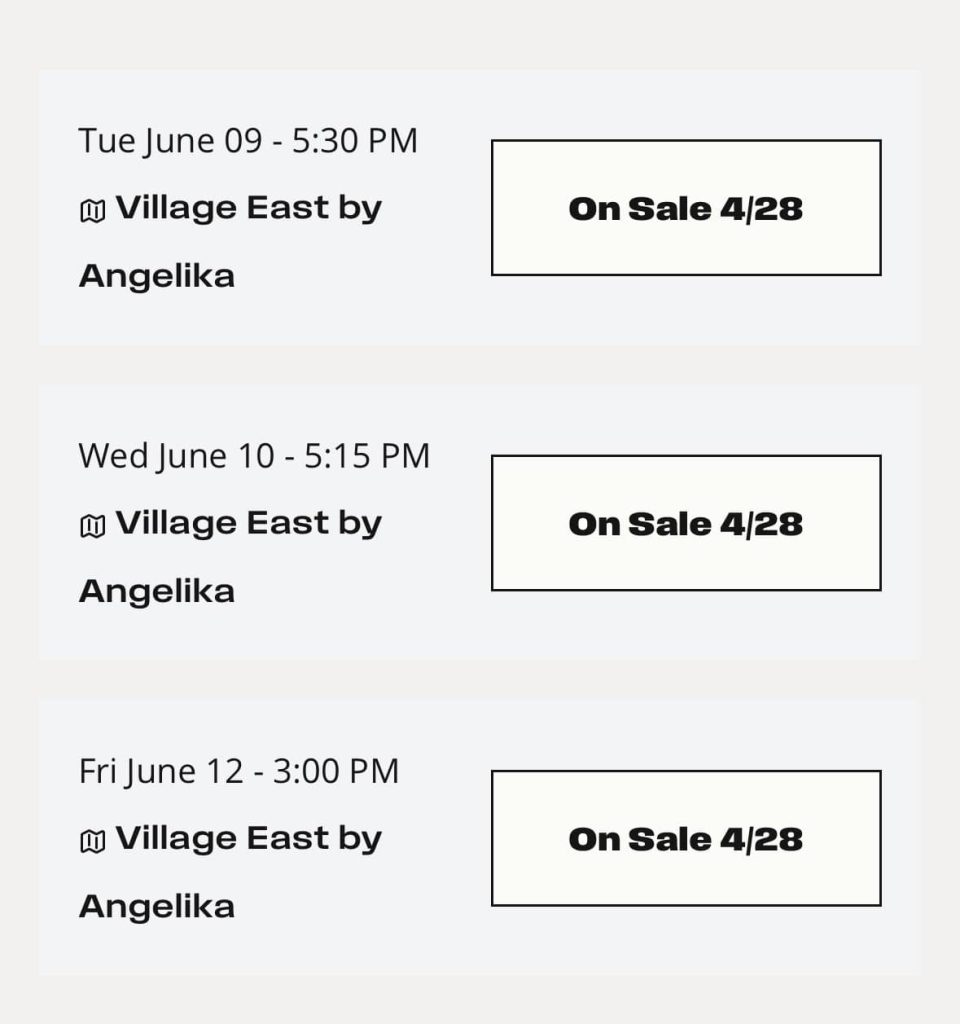
Task: Click the location icon for Wednesday's screening
Action: [92, 522]
